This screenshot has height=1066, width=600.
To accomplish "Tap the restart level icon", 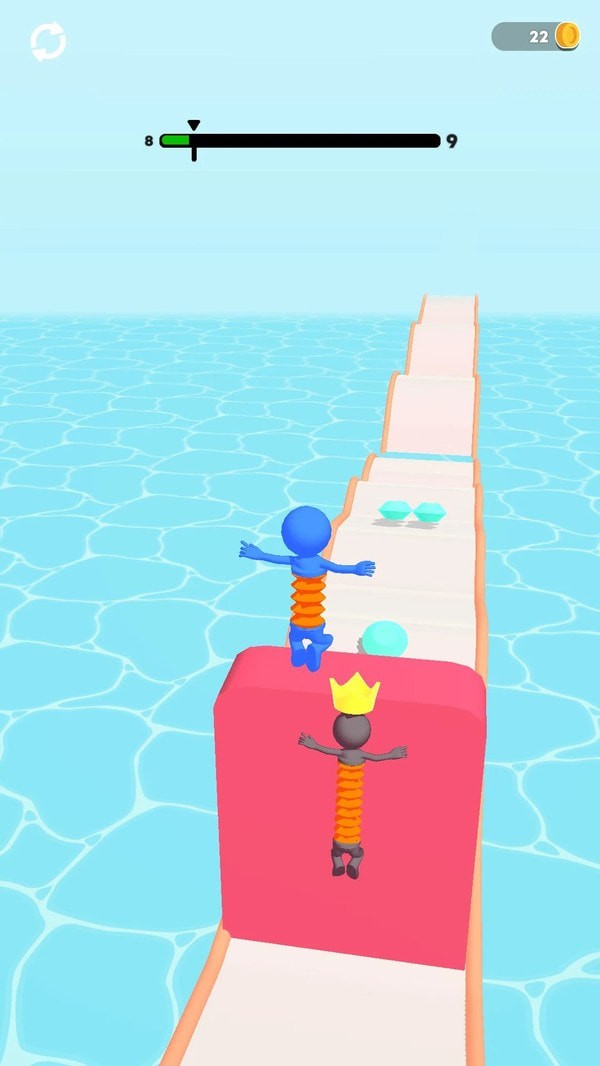I will [47, 42].
